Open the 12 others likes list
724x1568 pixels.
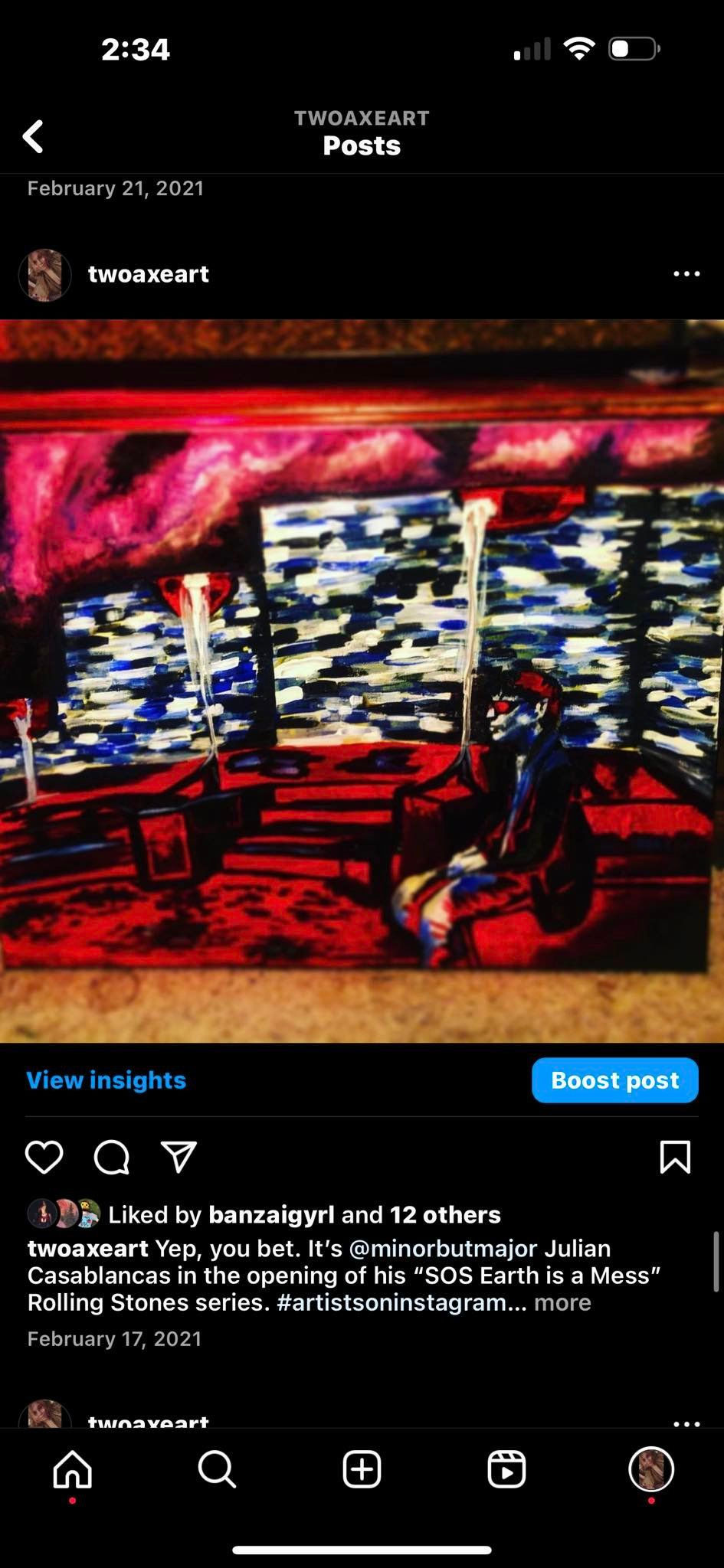(x=445, y=1215)
